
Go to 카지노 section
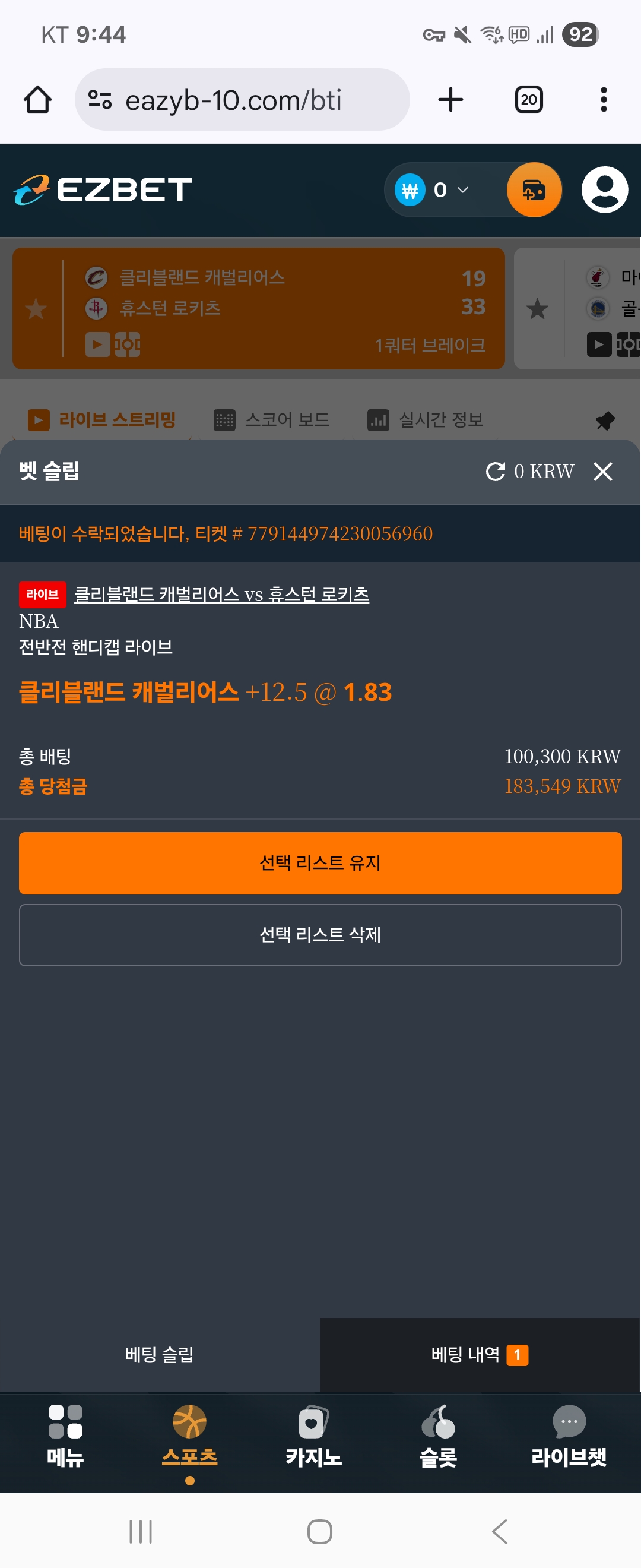pos(313,1437)
